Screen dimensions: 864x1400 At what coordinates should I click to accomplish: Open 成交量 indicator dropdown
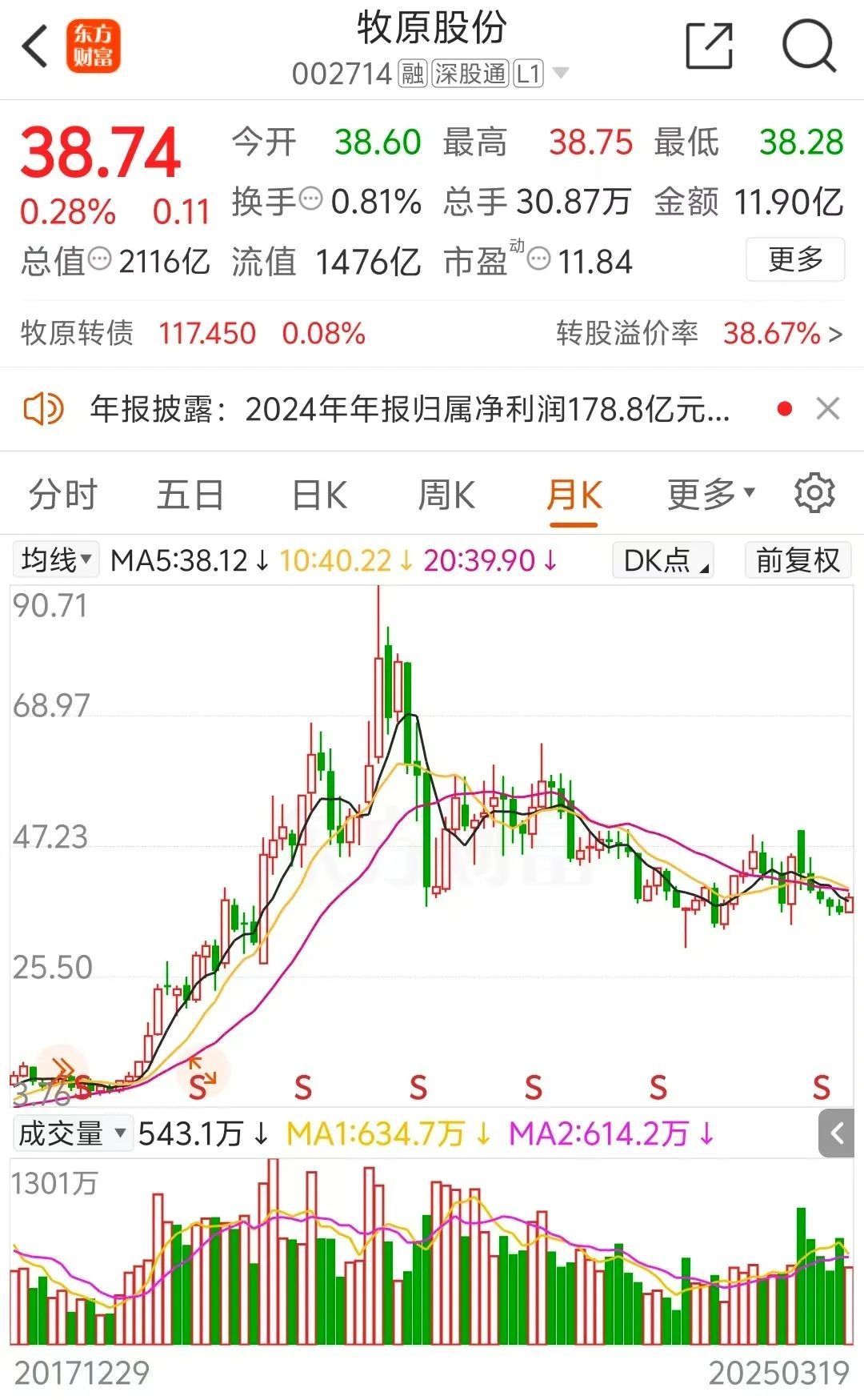[x=72, y=1133]
